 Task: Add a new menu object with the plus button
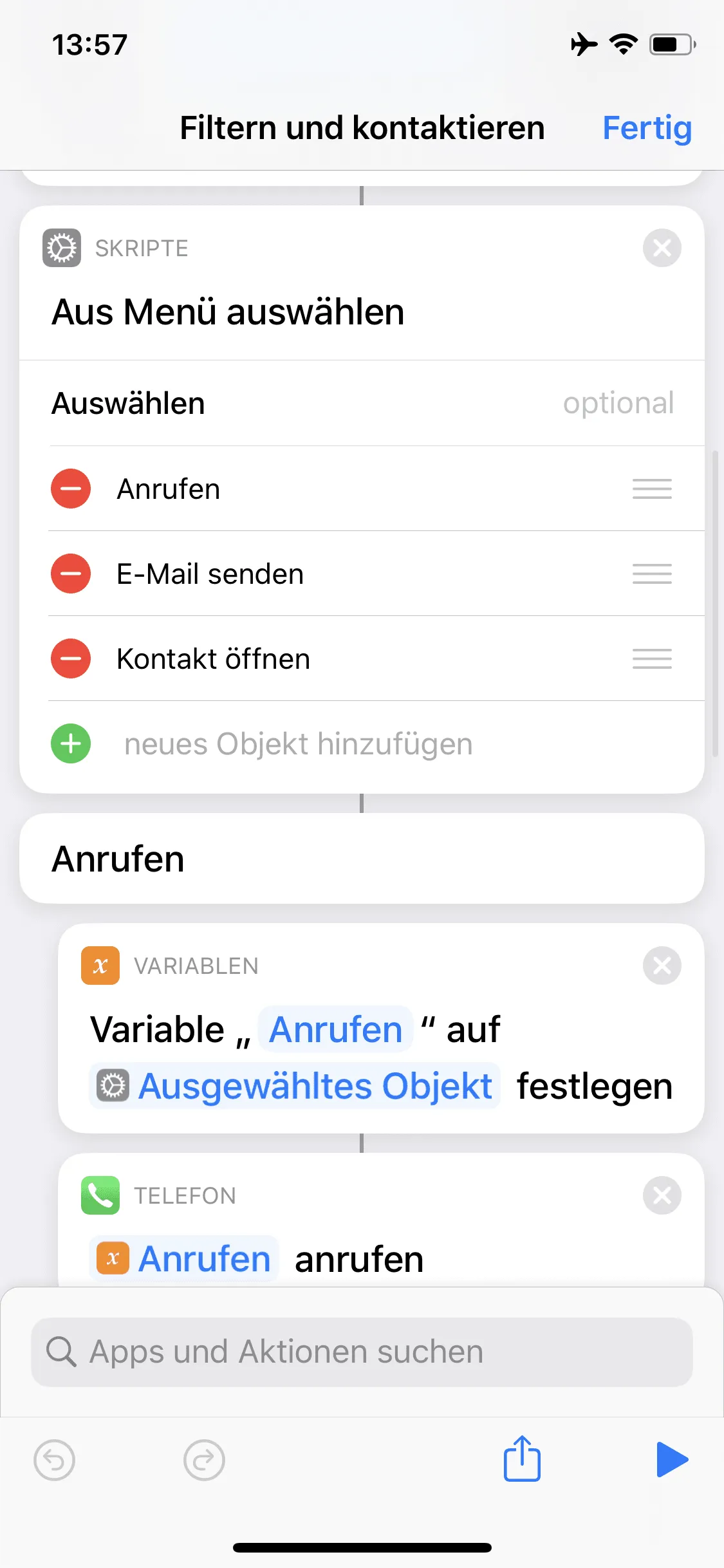pos(71,743)
